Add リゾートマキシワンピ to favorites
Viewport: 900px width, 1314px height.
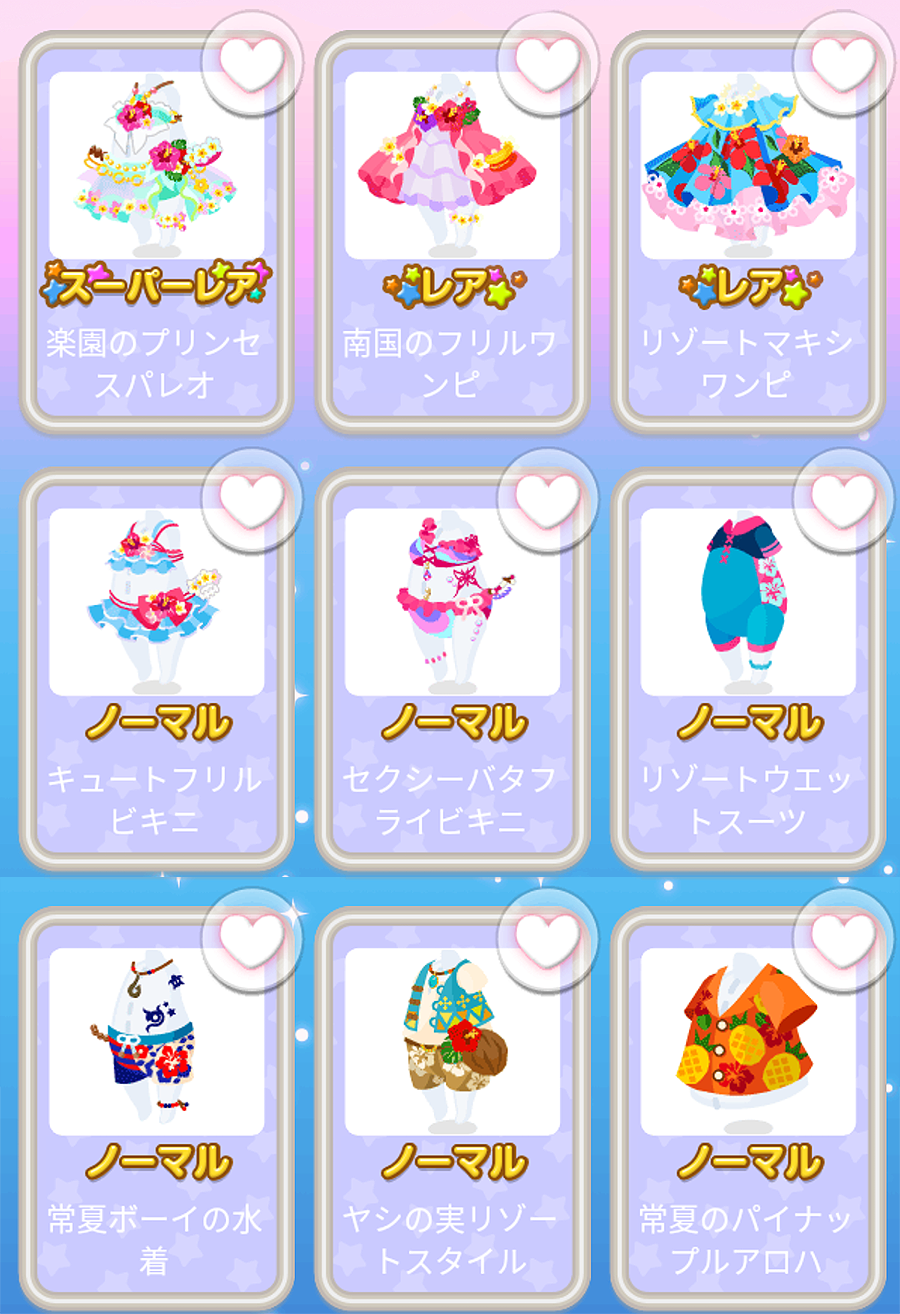843,62
